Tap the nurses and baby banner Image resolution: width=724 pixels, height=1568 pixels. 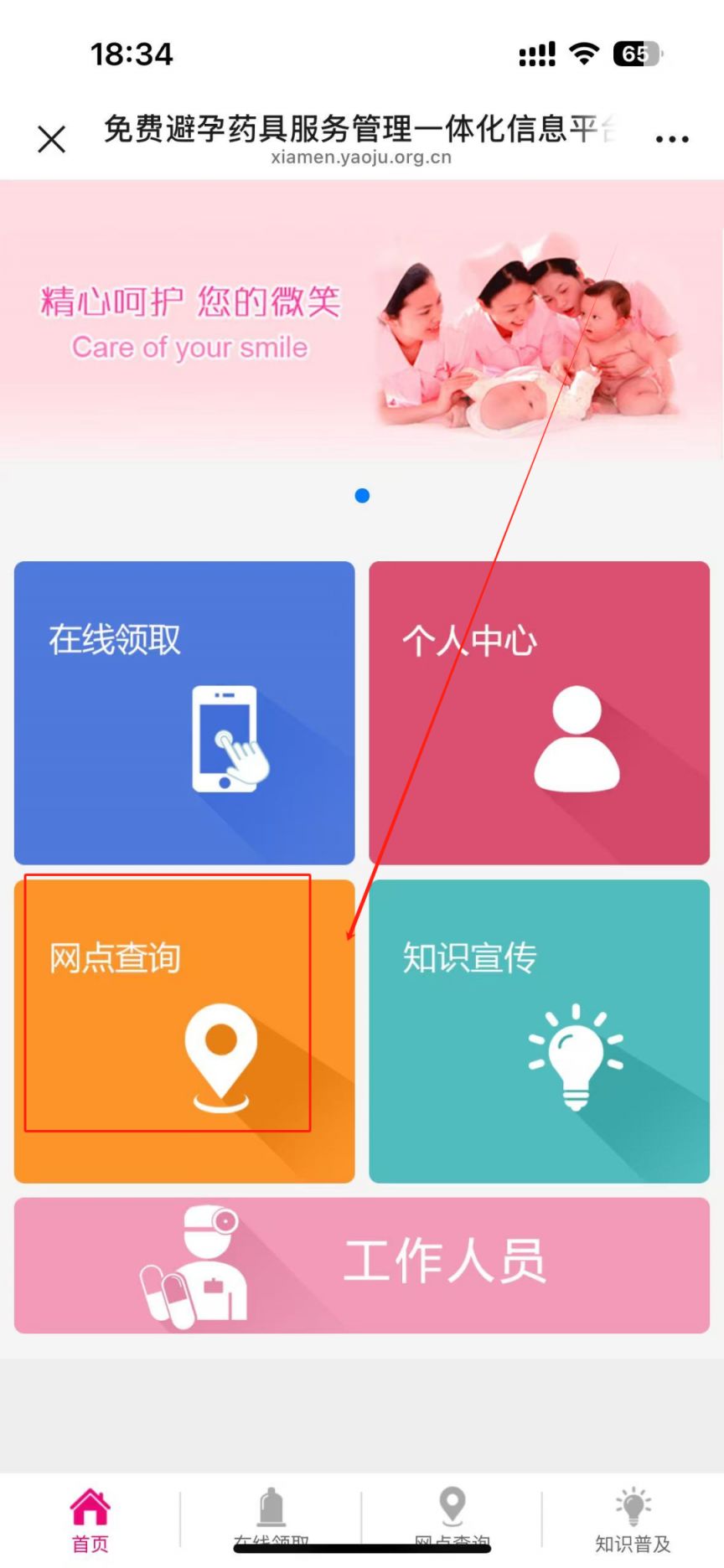tap(362, 322)
